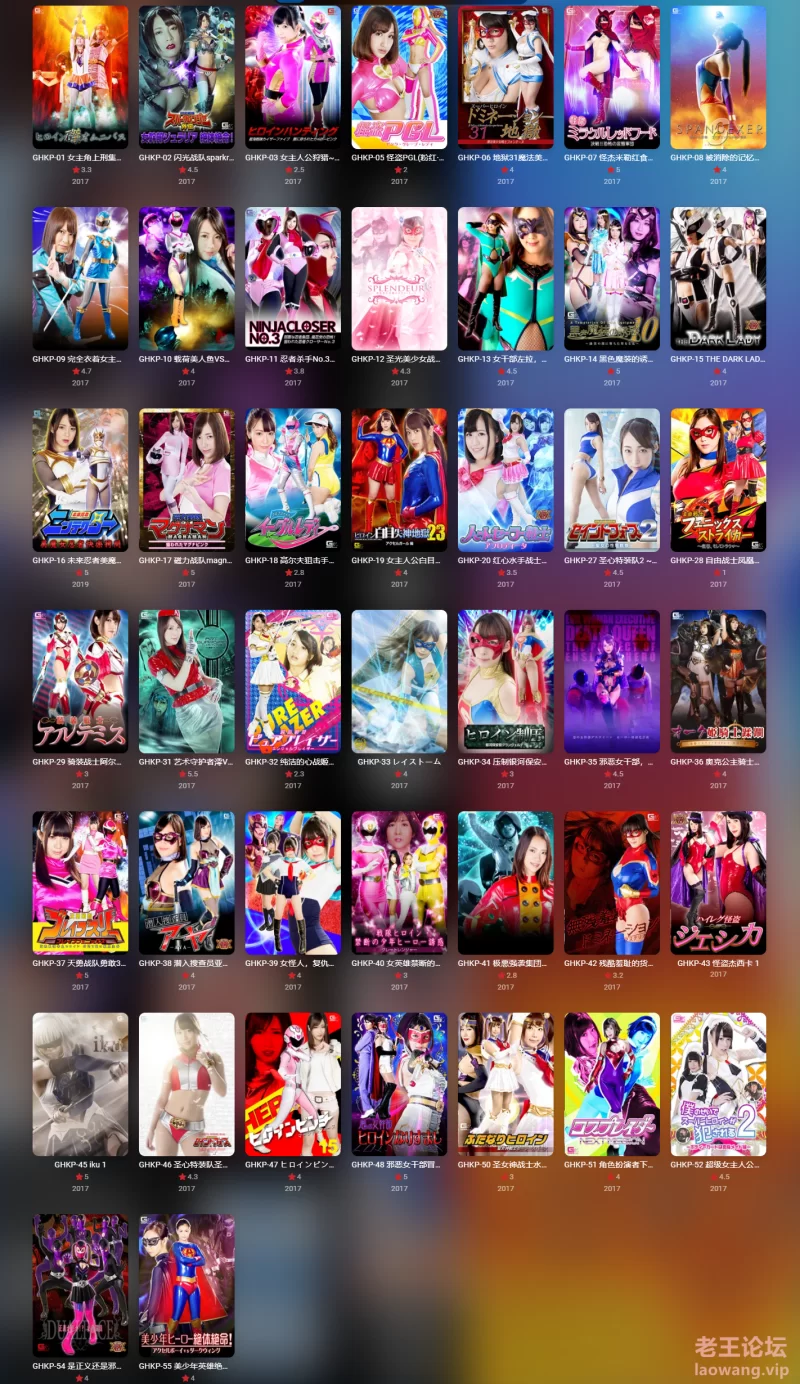This screenshot has height=1384, width=800.
Task: Open the GHKP-01 title card
Action: [80, 77]
